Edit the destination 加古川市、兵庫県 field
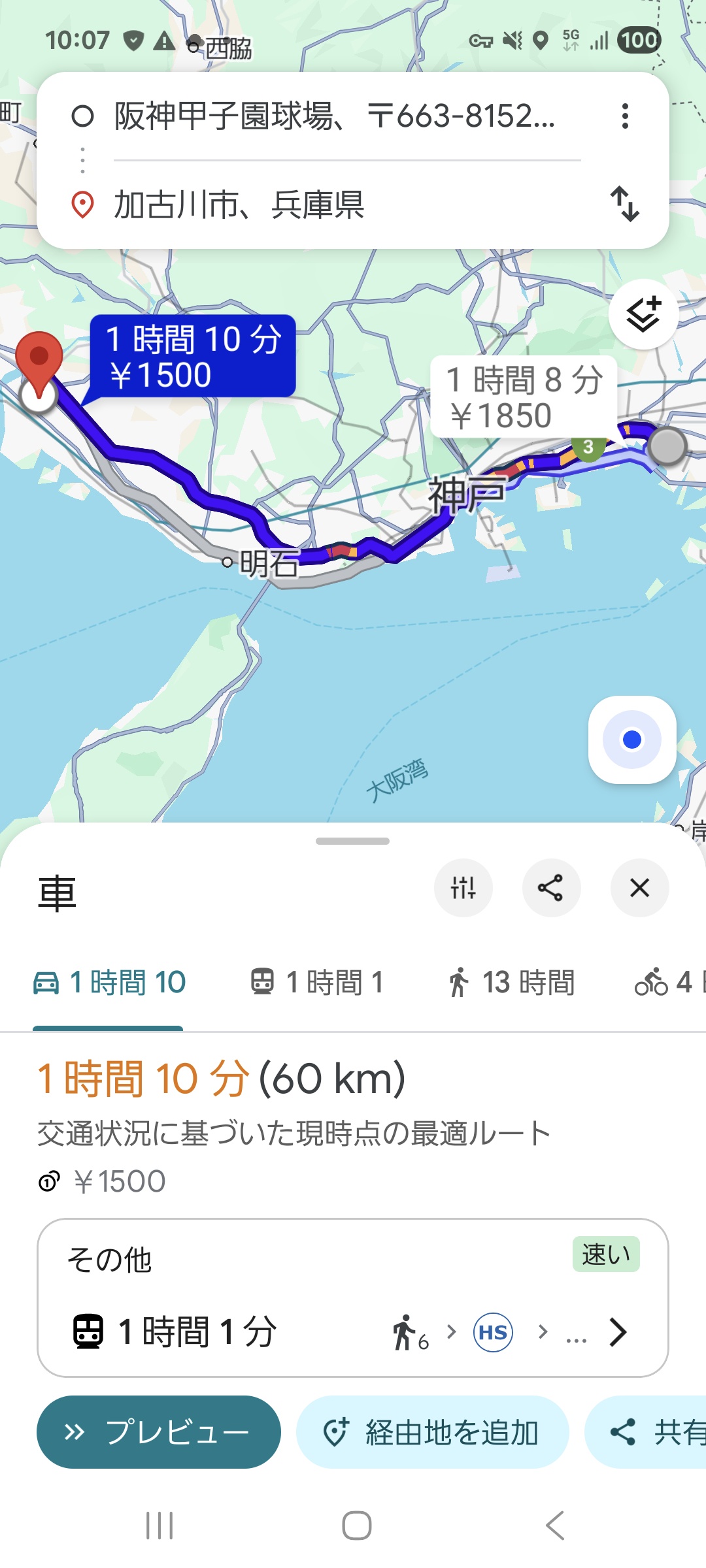The image size is (706, 1568). tap(333, 204)
